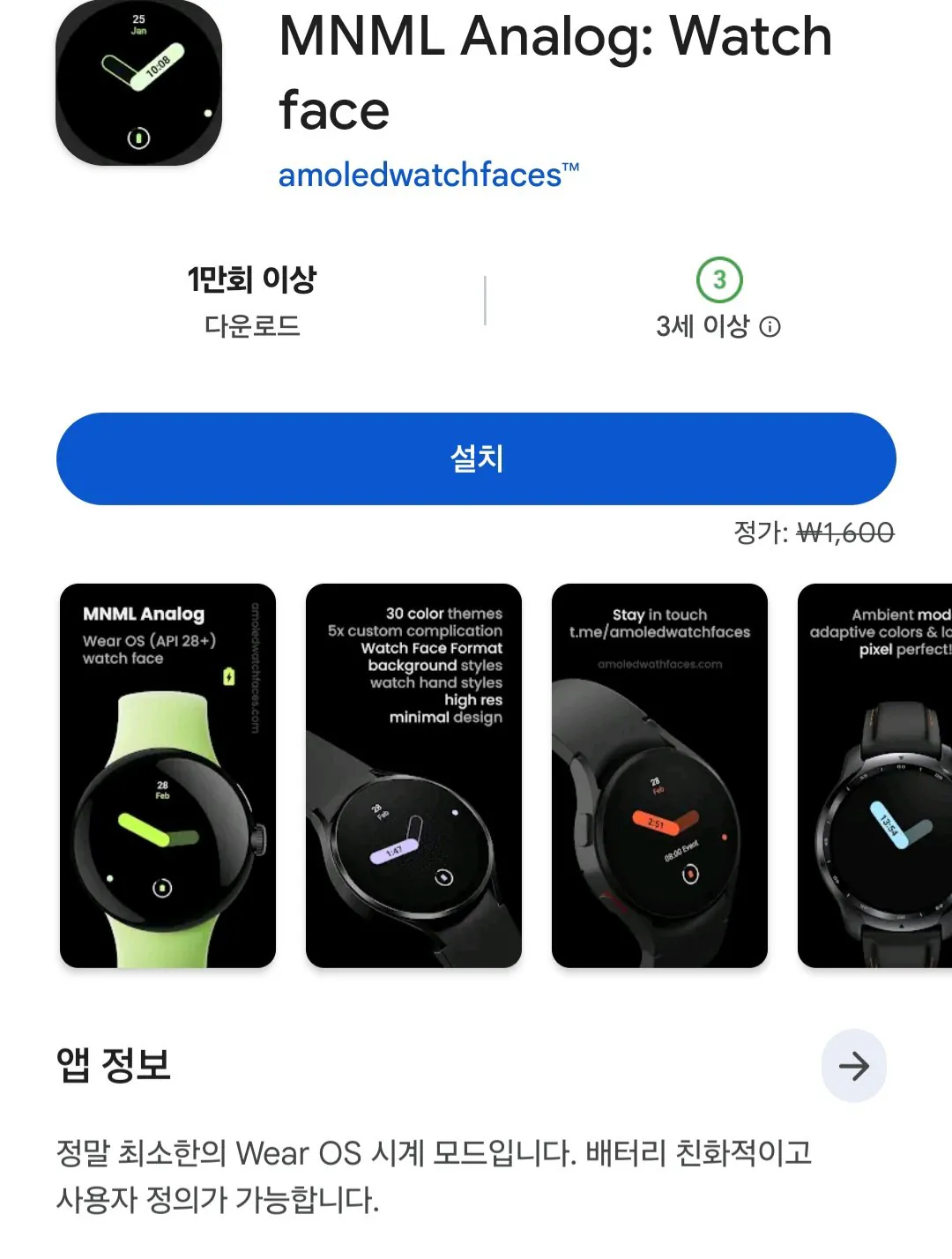Open the first MNML Analog screenshot

(x=167, y=774)
